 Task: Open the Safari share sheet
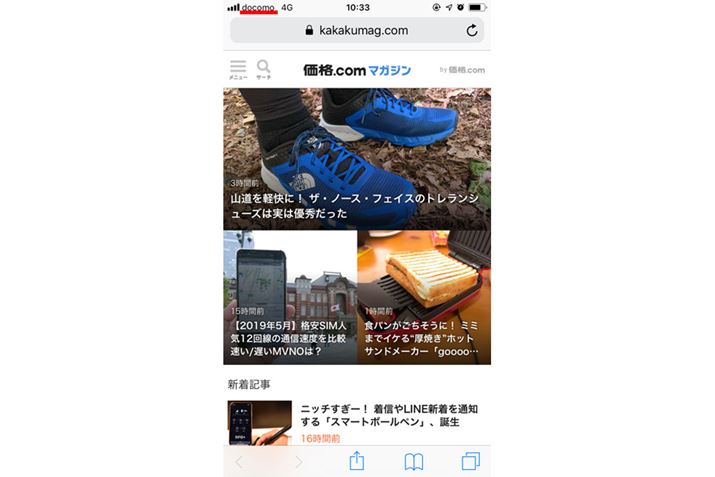click(x=356, y=461)
